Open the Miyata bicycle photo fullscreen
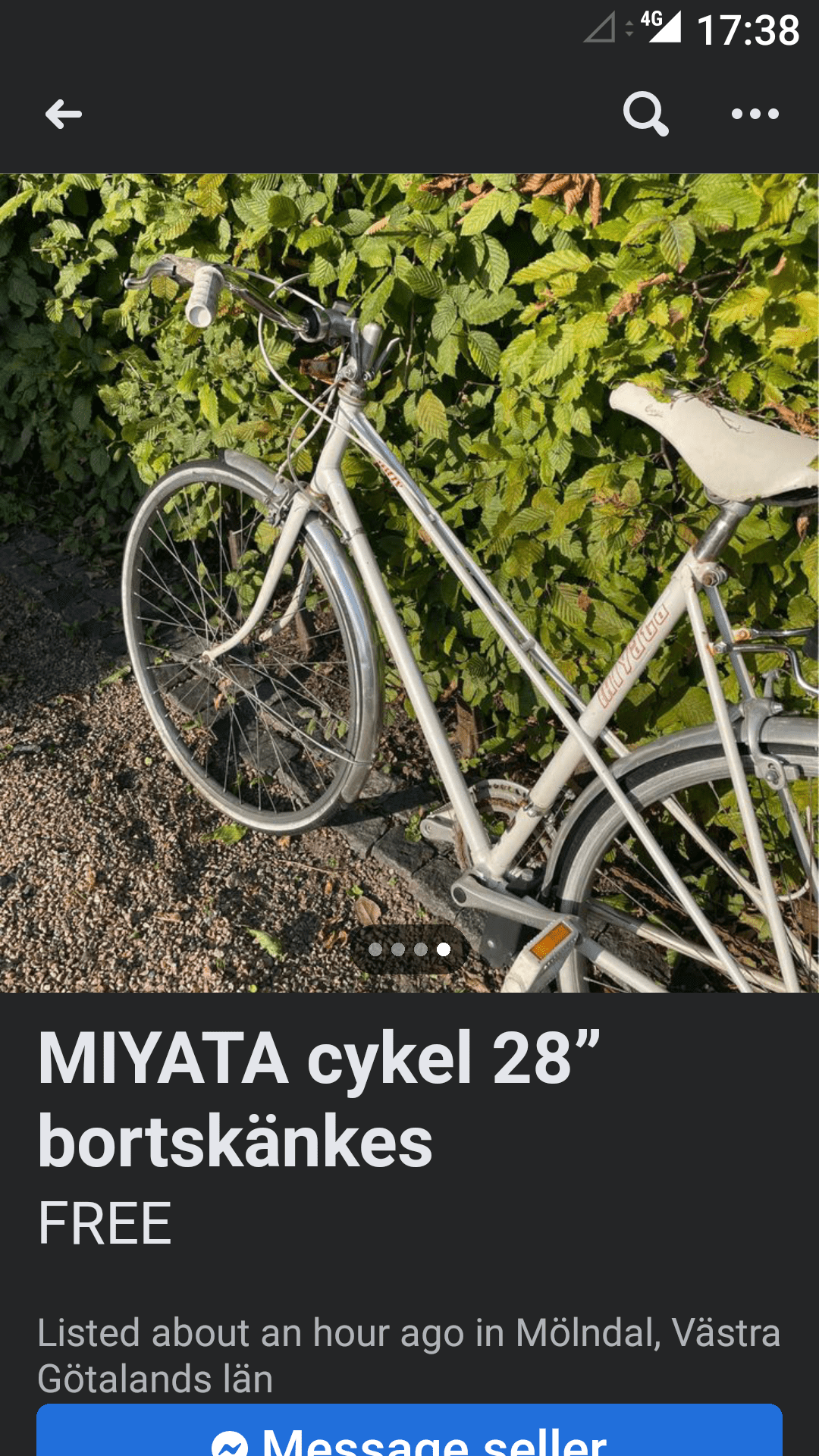Viewport: 819px width, 1456px height. pos(409,582)
